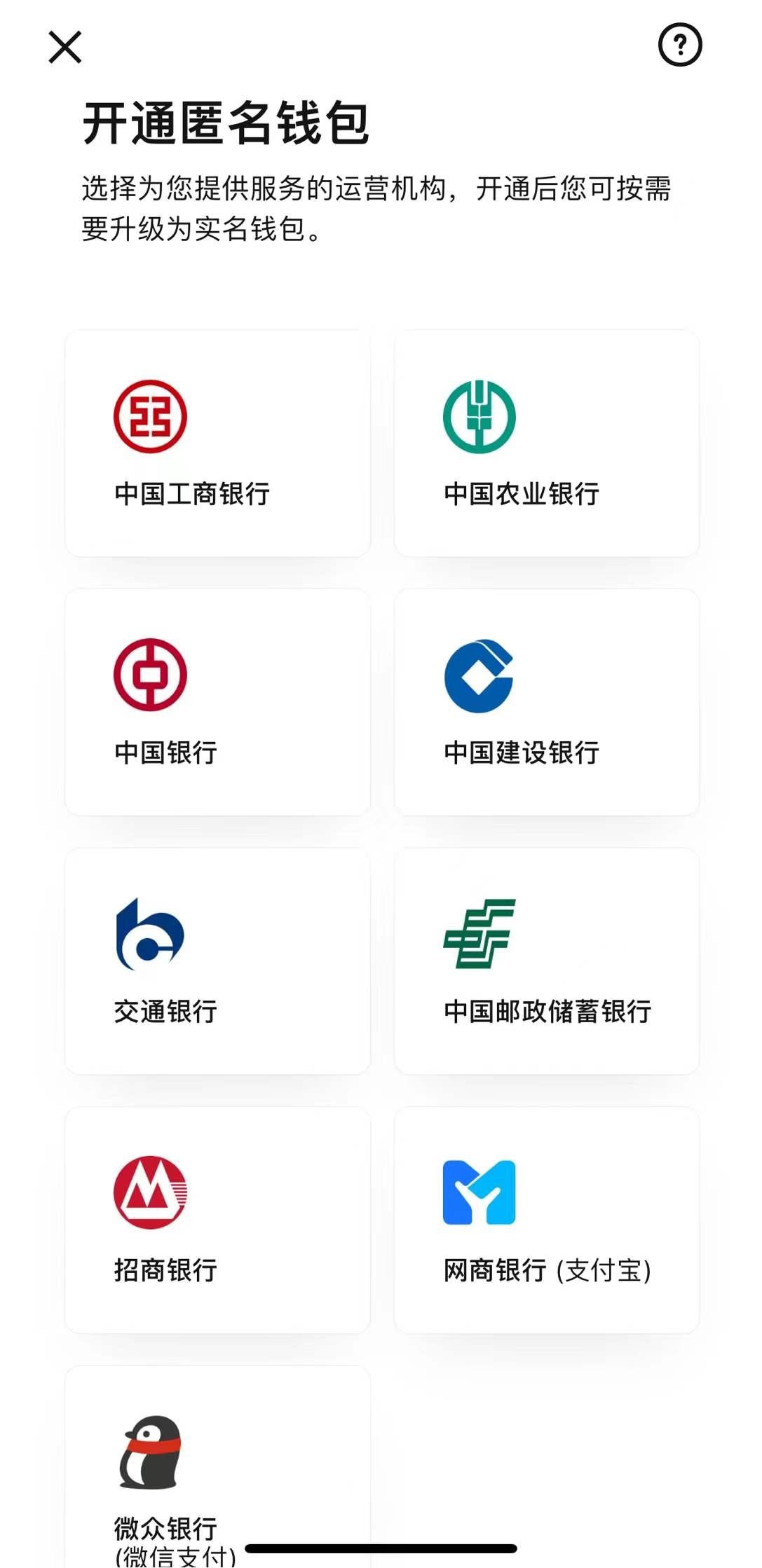The image size is (762, 1568).
Task: Open wallet with 中国邮政储蓄银行
Action: 547,961
